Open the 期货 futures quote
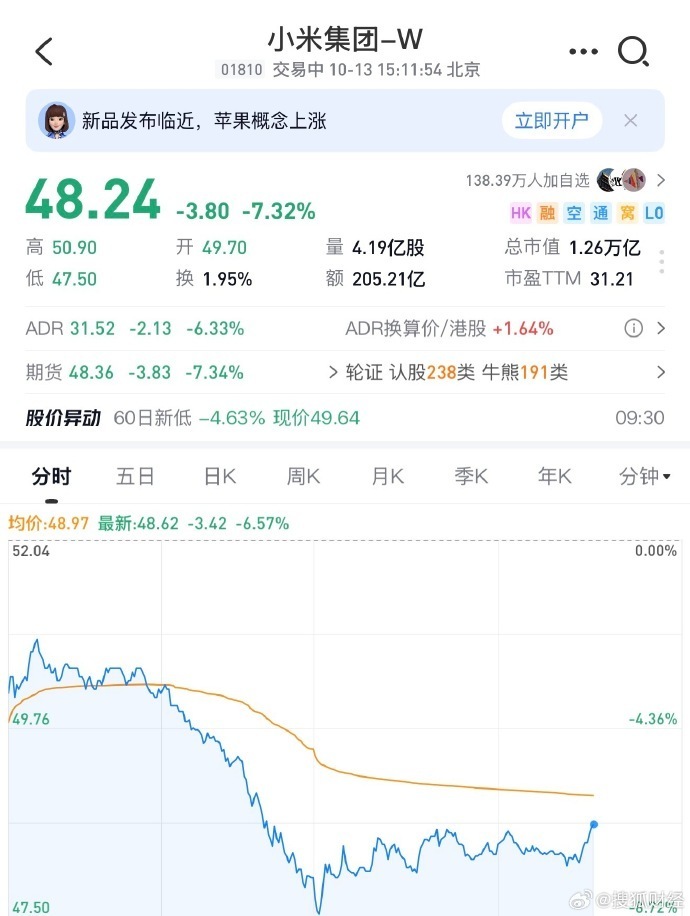690x916 pixels. click(135, 373)
